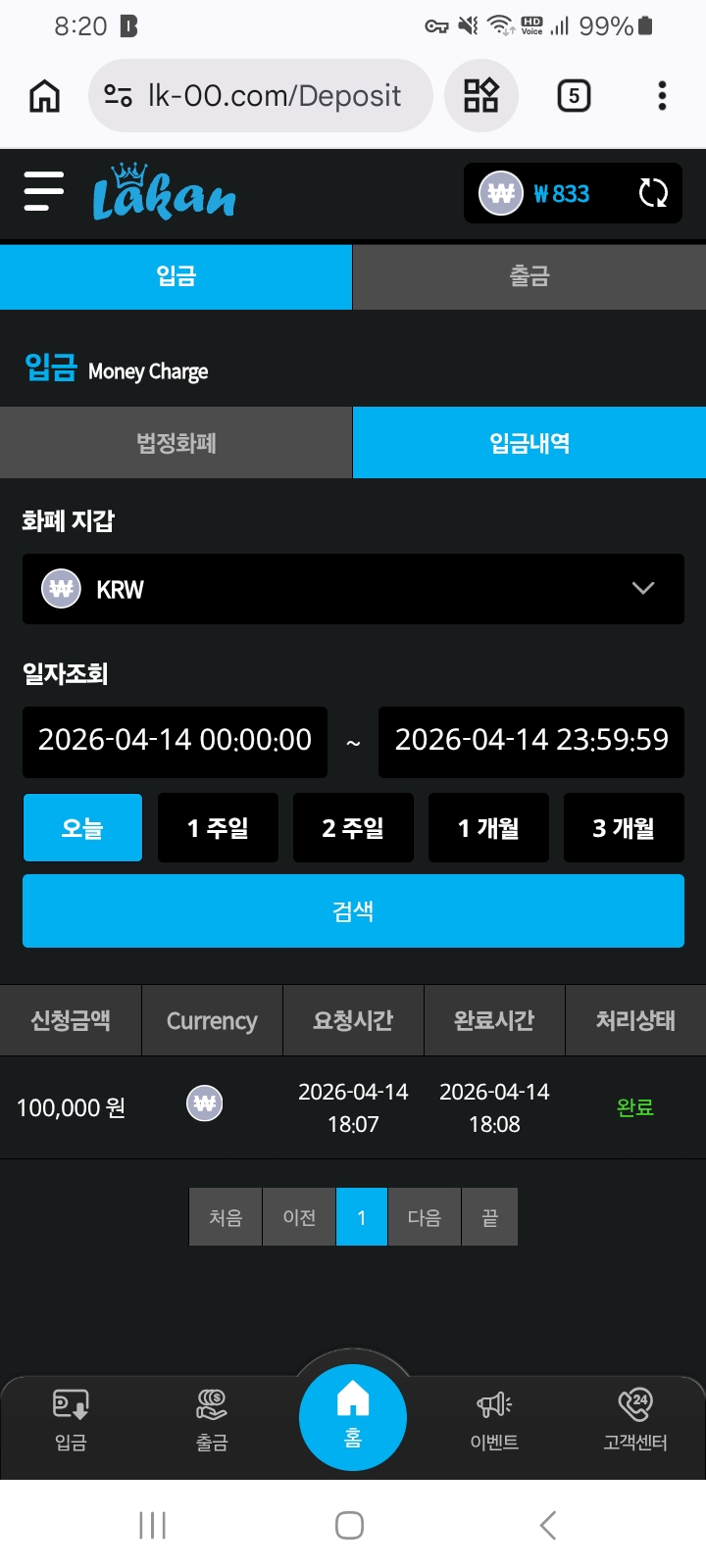Screen dimensions: 706x1568
Task: Open the hamburger drawer menu
Action: point(43,191)
